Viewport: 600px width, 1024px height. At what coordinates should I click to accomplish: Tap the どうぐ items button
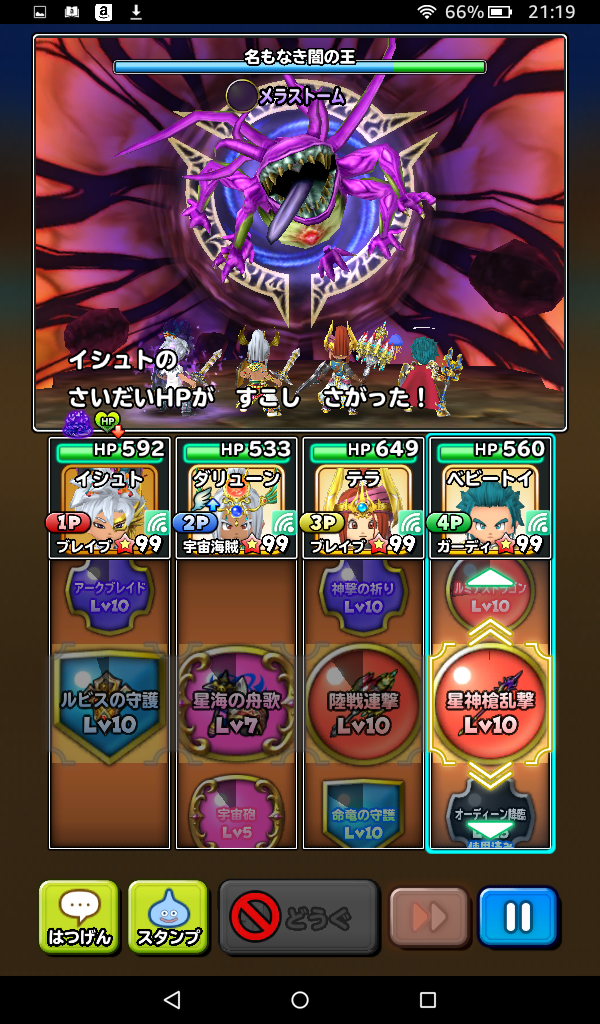point(299,916)
